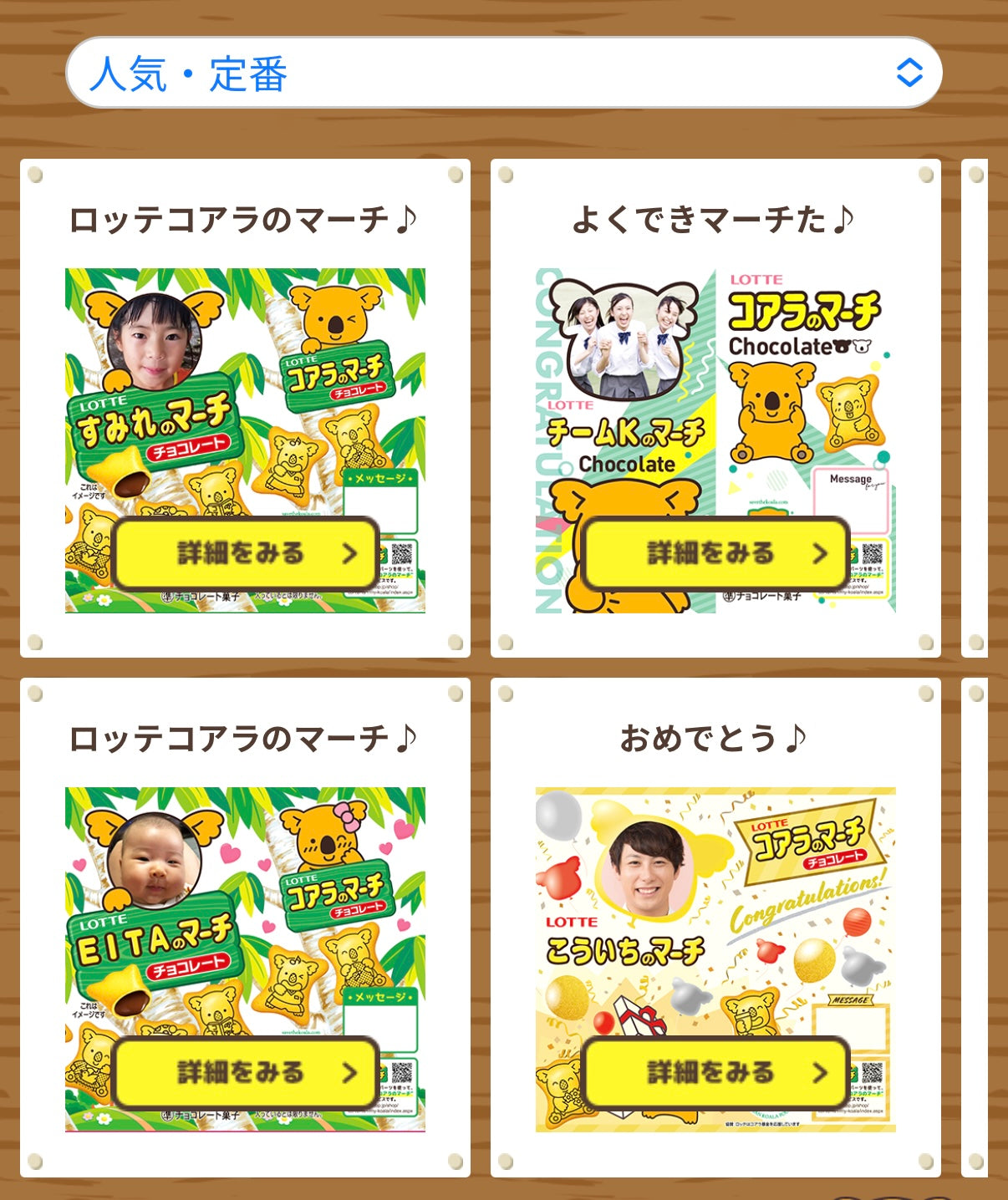View details of すみれのマーチ design

click(247, 553)
